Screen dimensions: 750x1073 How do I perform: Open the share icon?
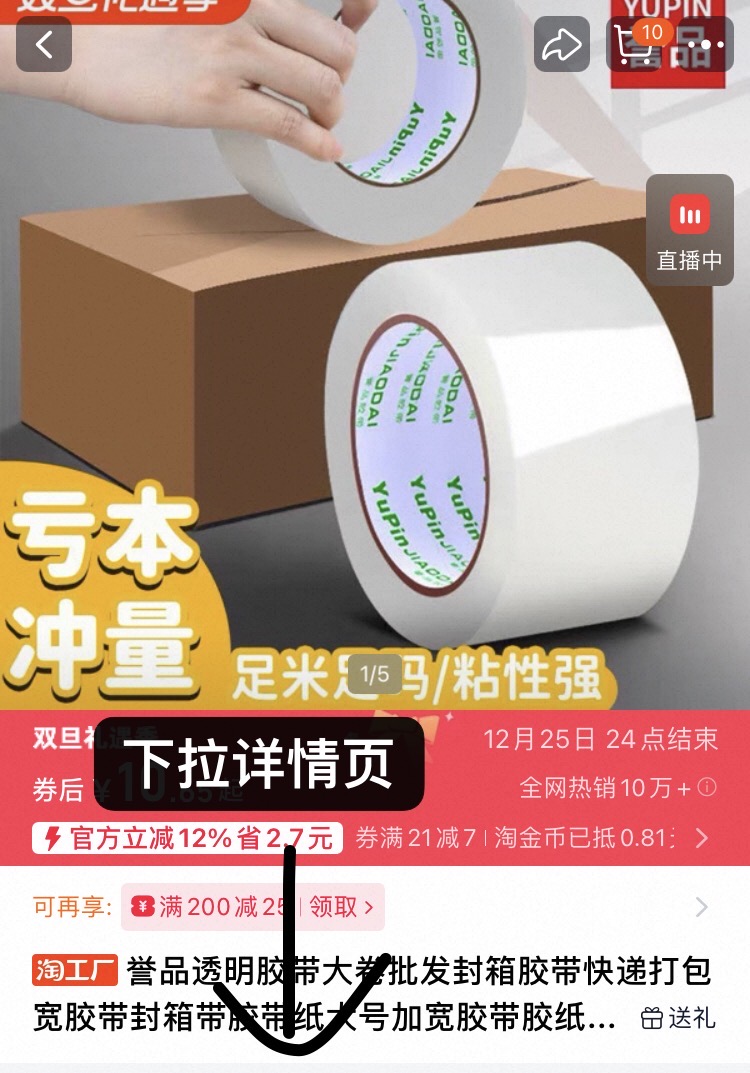tap(562, 45)
